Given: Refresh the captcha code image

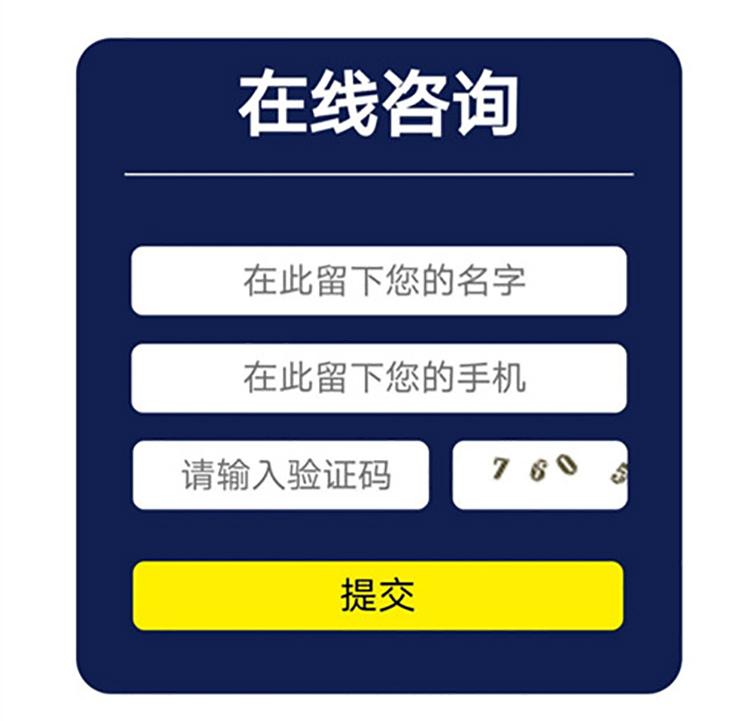Looking at the screenshot, I should [x=540, y=475].
